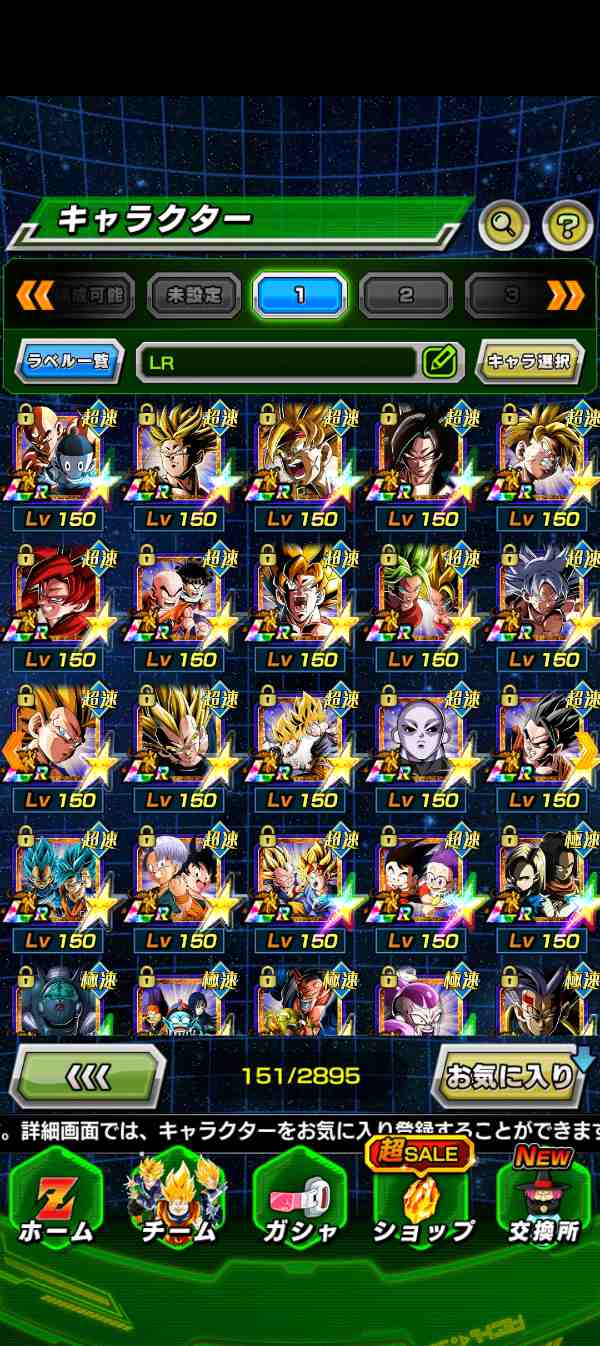600x1346 pixels.
Task: Go to ホーム in bottom bar
Action: [x=55, y=1200]
